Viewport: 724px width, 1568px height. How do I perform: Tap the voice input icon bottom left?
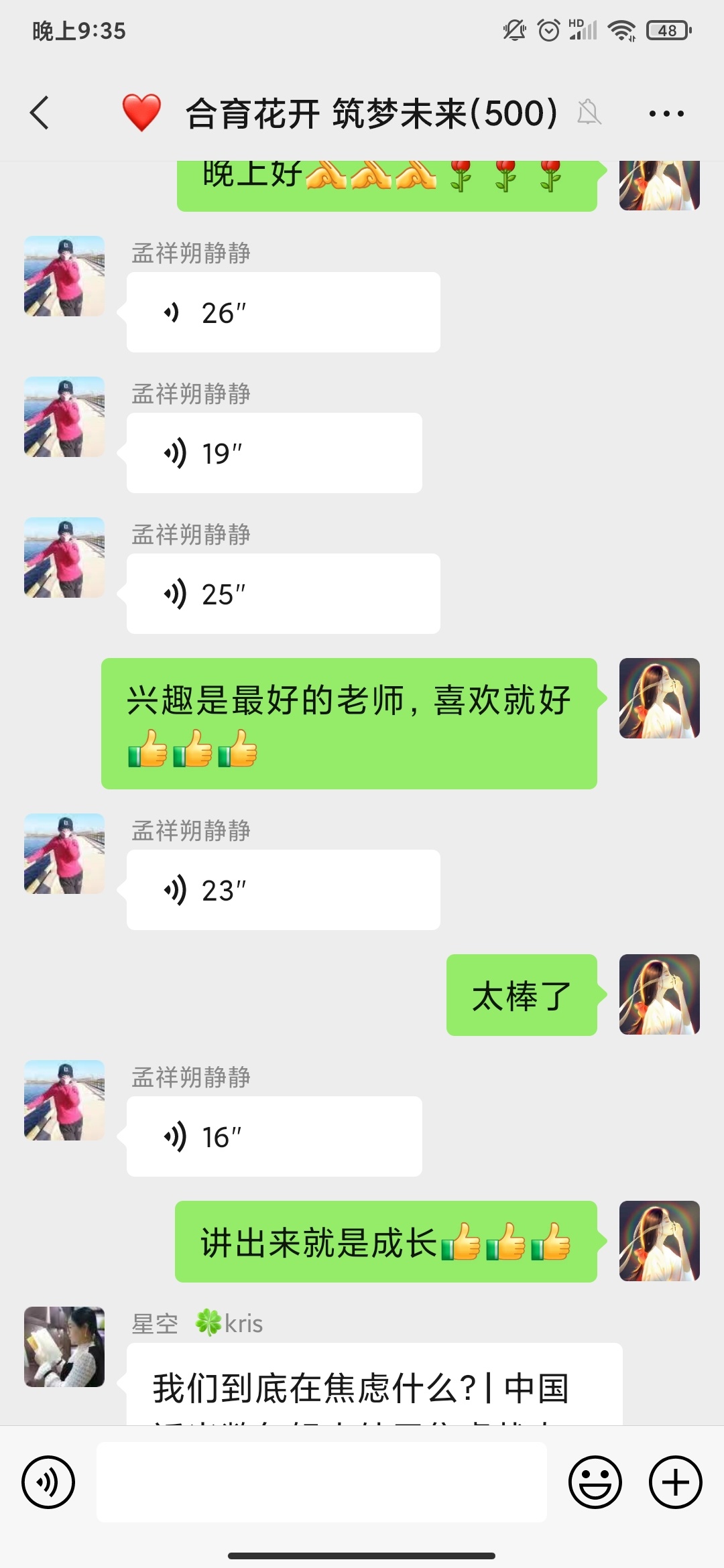pyautogui.click(x=48, y=1482)
